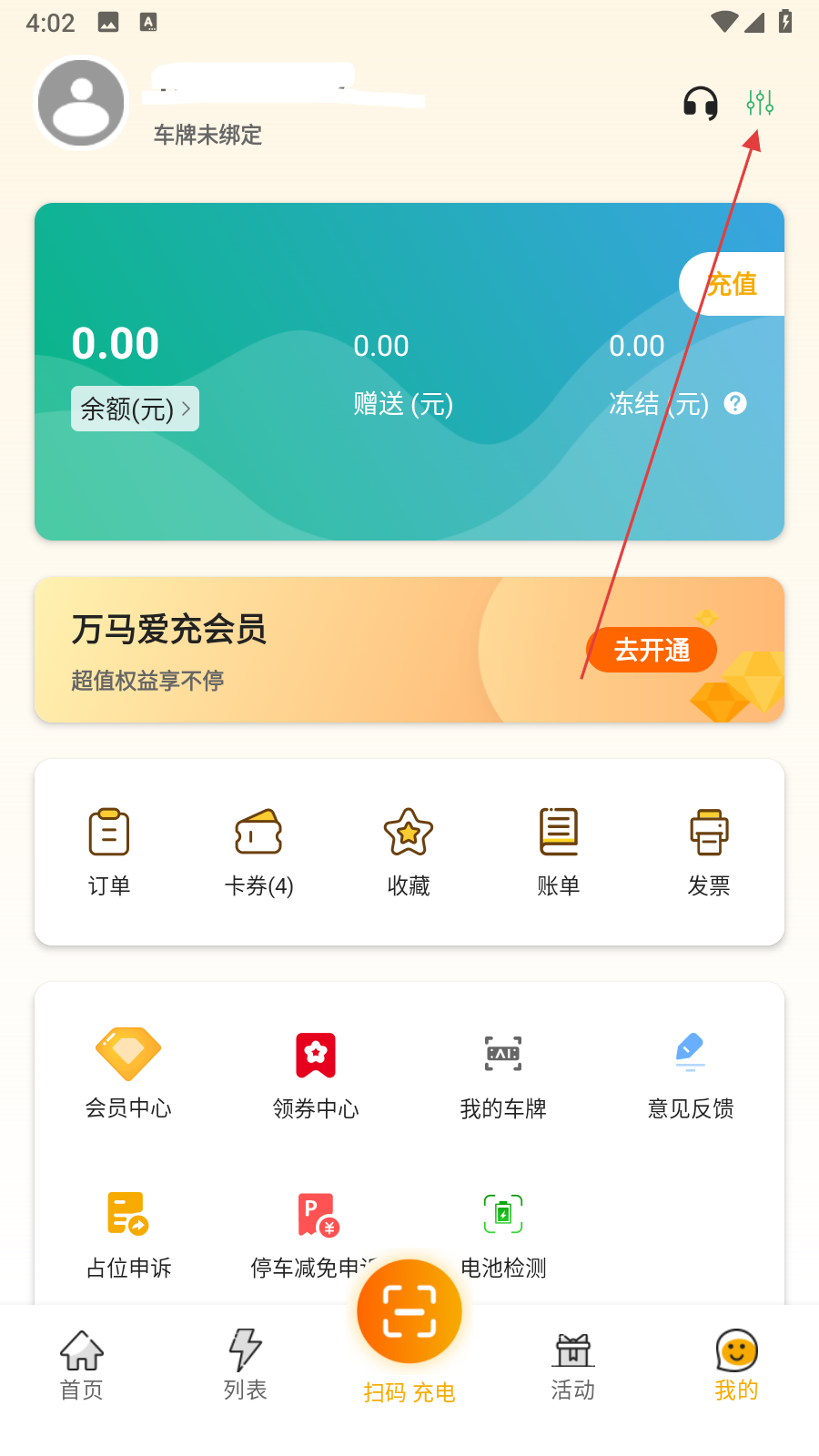Open the settings sliders icon
This screenshot has width=819, height=1456.
(x=760, y=103)
